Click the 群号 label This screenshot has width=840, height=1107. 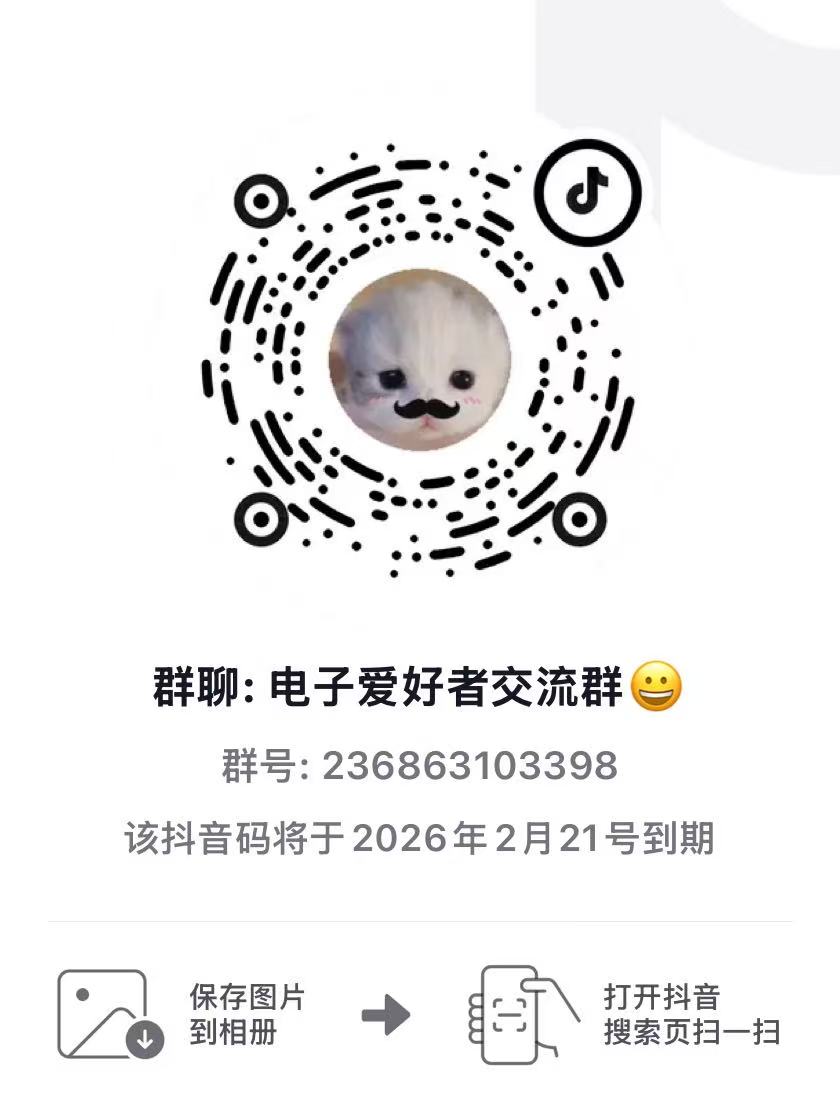coord(256,764)
